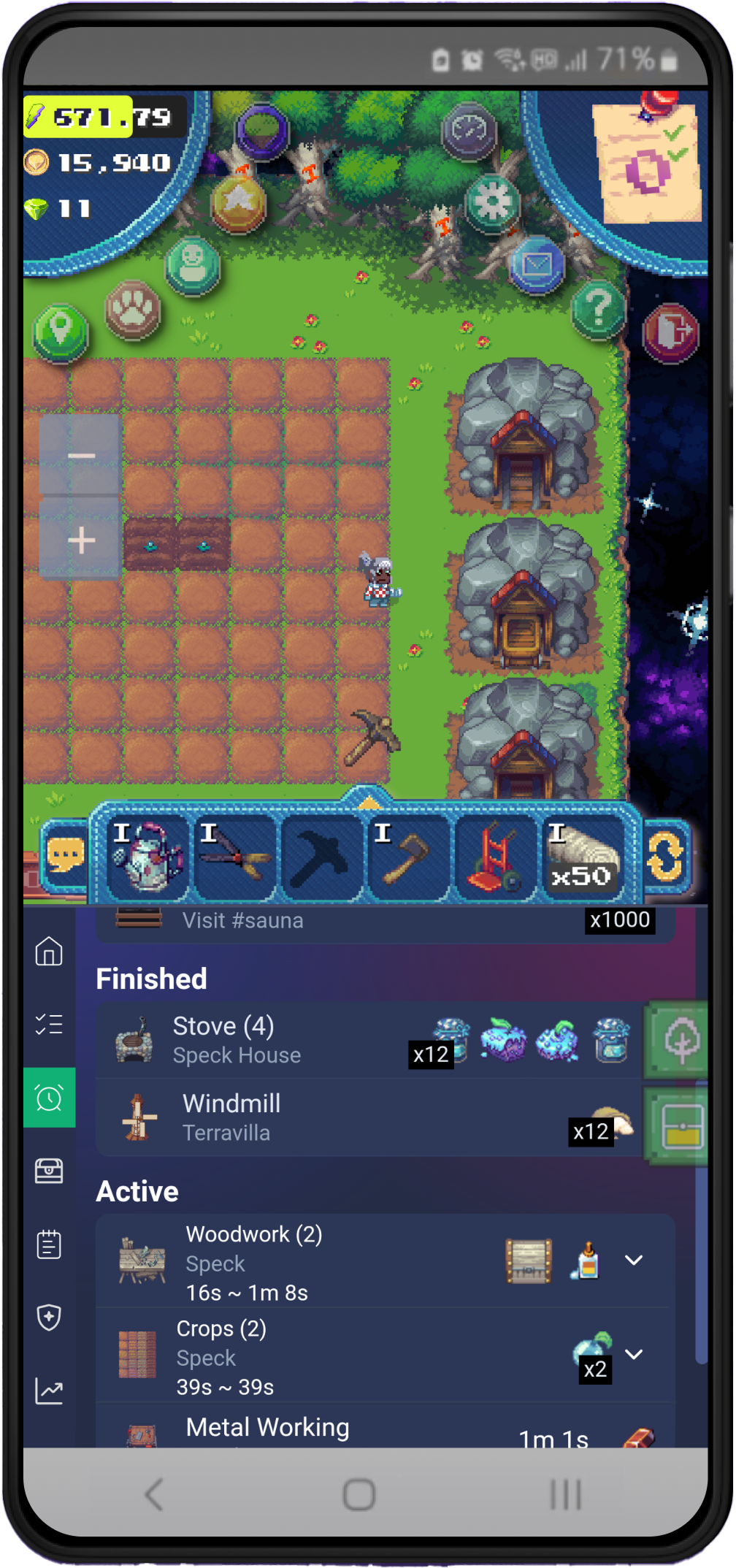The width and height of the screenshot is (736, 1568).
Task: Expand the Woodwork (2) entry
Action: pos(634,1261)
